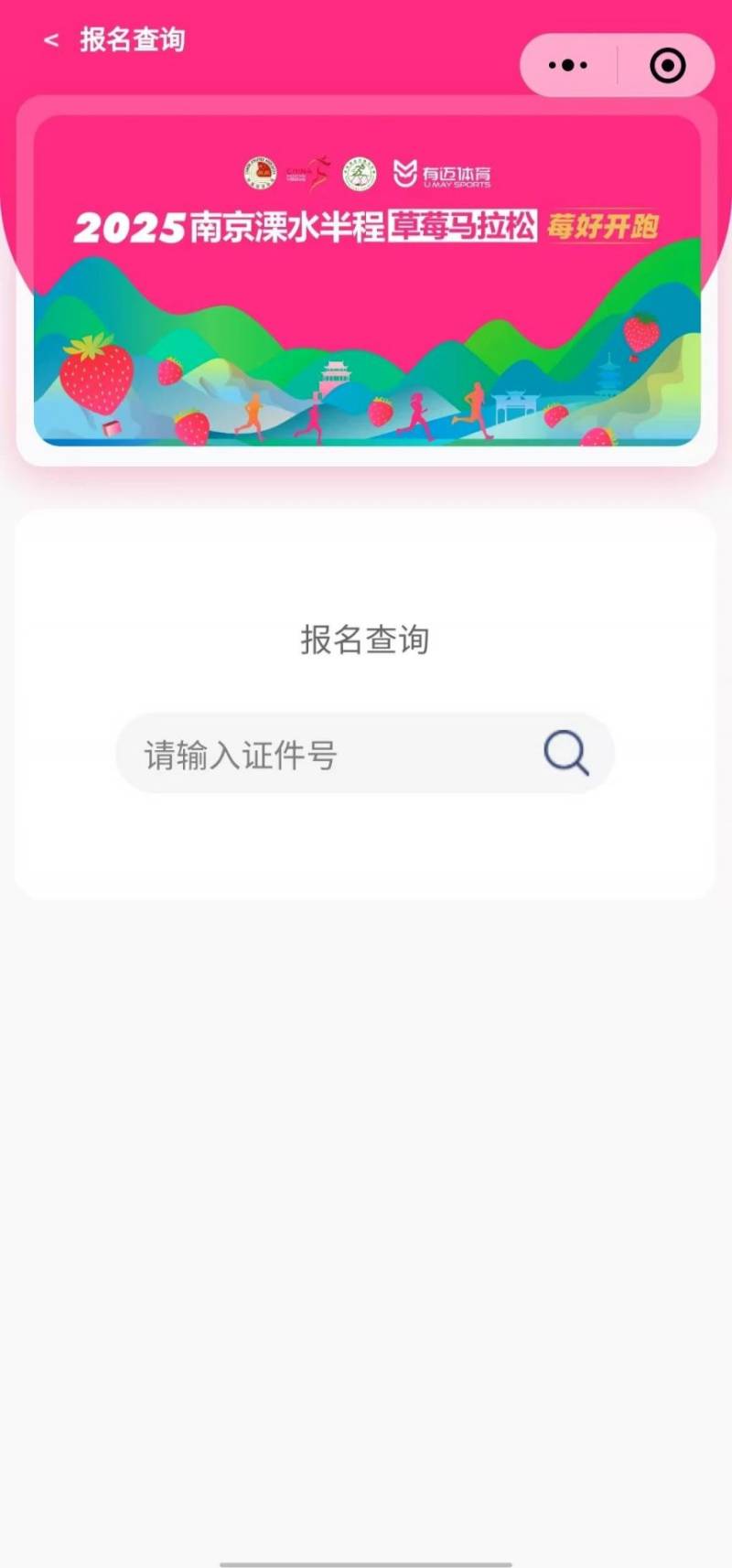Select the 报名查询 heading on the card
This screenshot has width=732, height=1568.
[x=366, y=640]
